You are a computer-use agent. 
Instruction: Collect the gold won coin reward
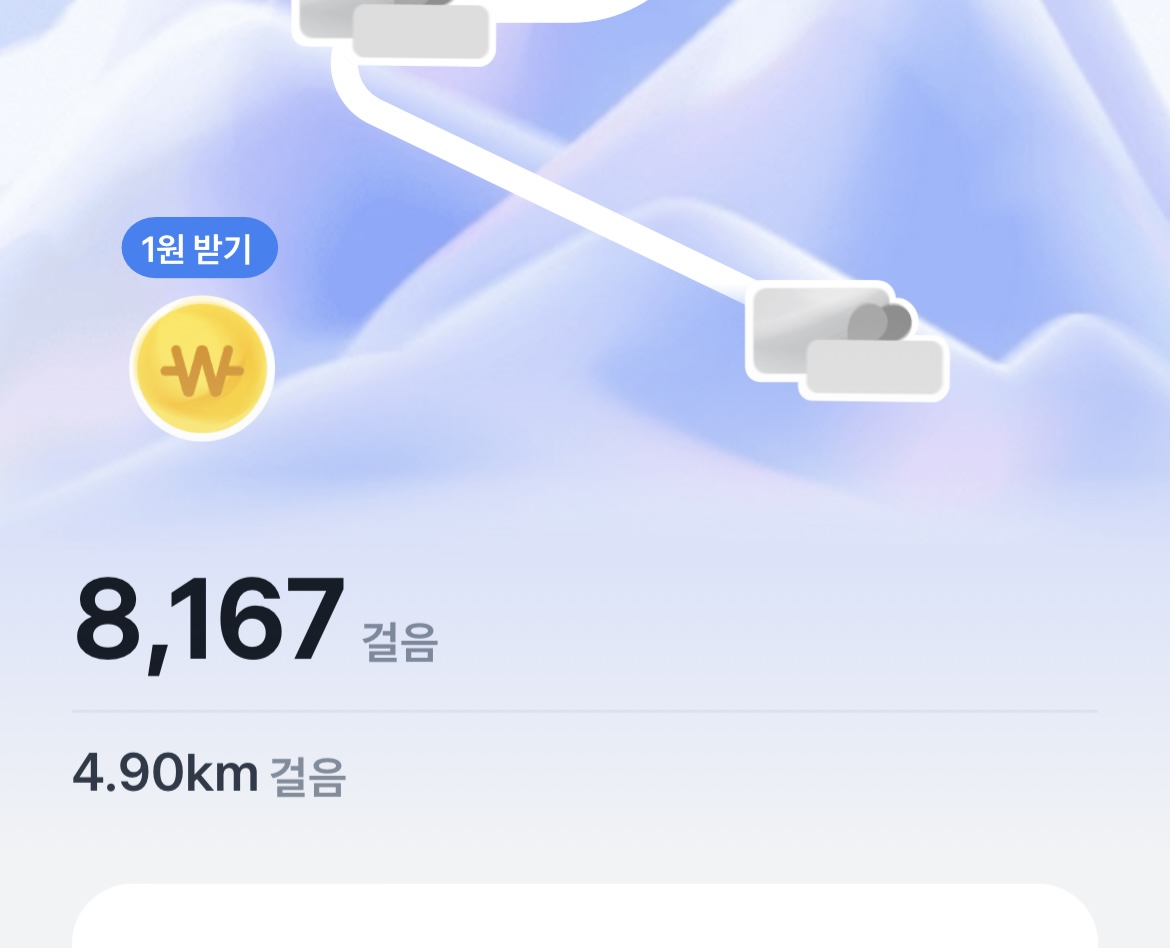pyautogui.click(x=202, y=368)
